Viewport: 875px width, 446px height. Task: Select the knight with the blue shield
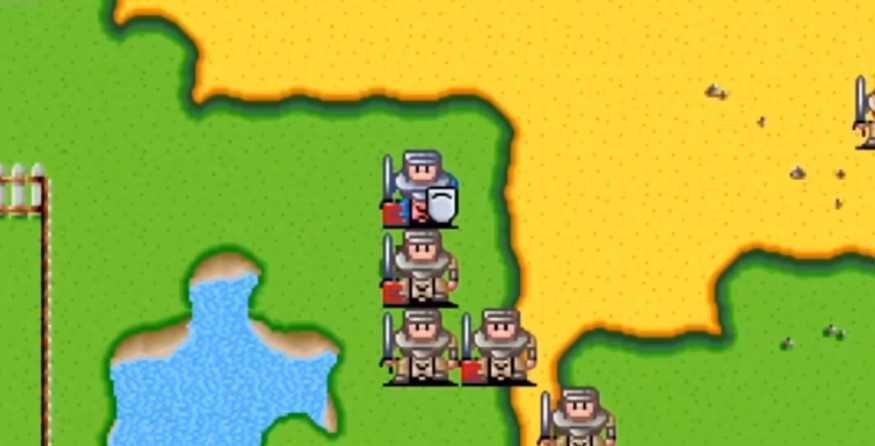[x=421, y=189]
